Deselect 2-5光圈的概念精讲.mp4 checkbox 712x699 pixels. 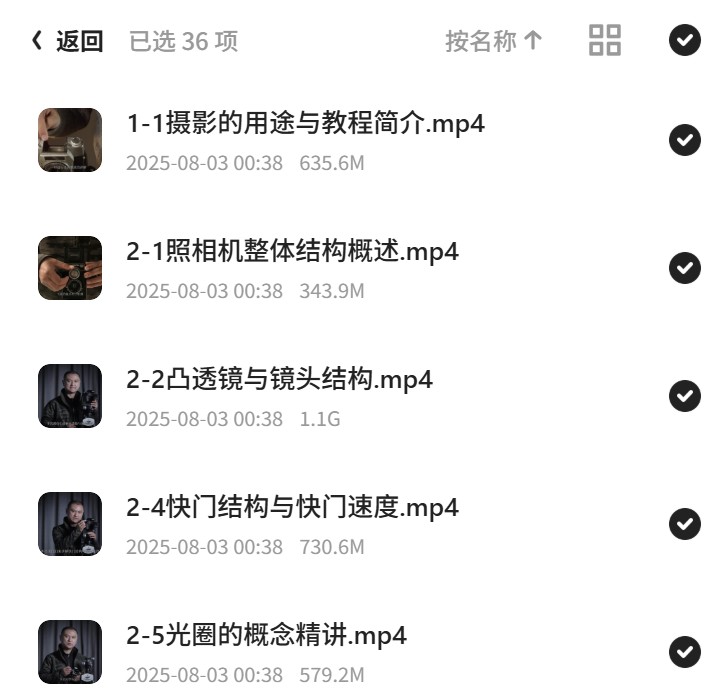[x=685, y=652]
